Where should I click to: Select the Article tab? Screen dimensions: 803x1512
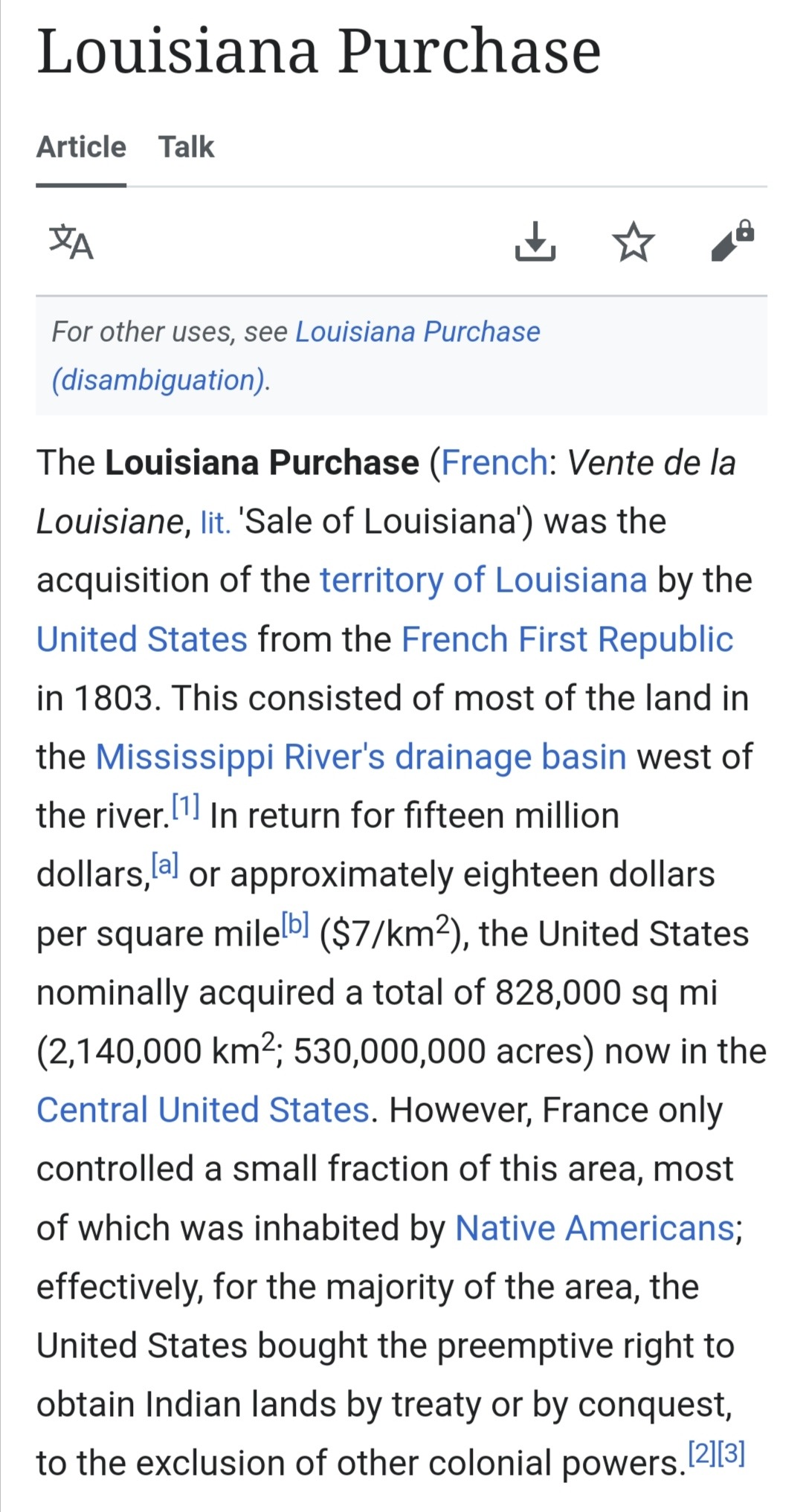pos(81,147)
